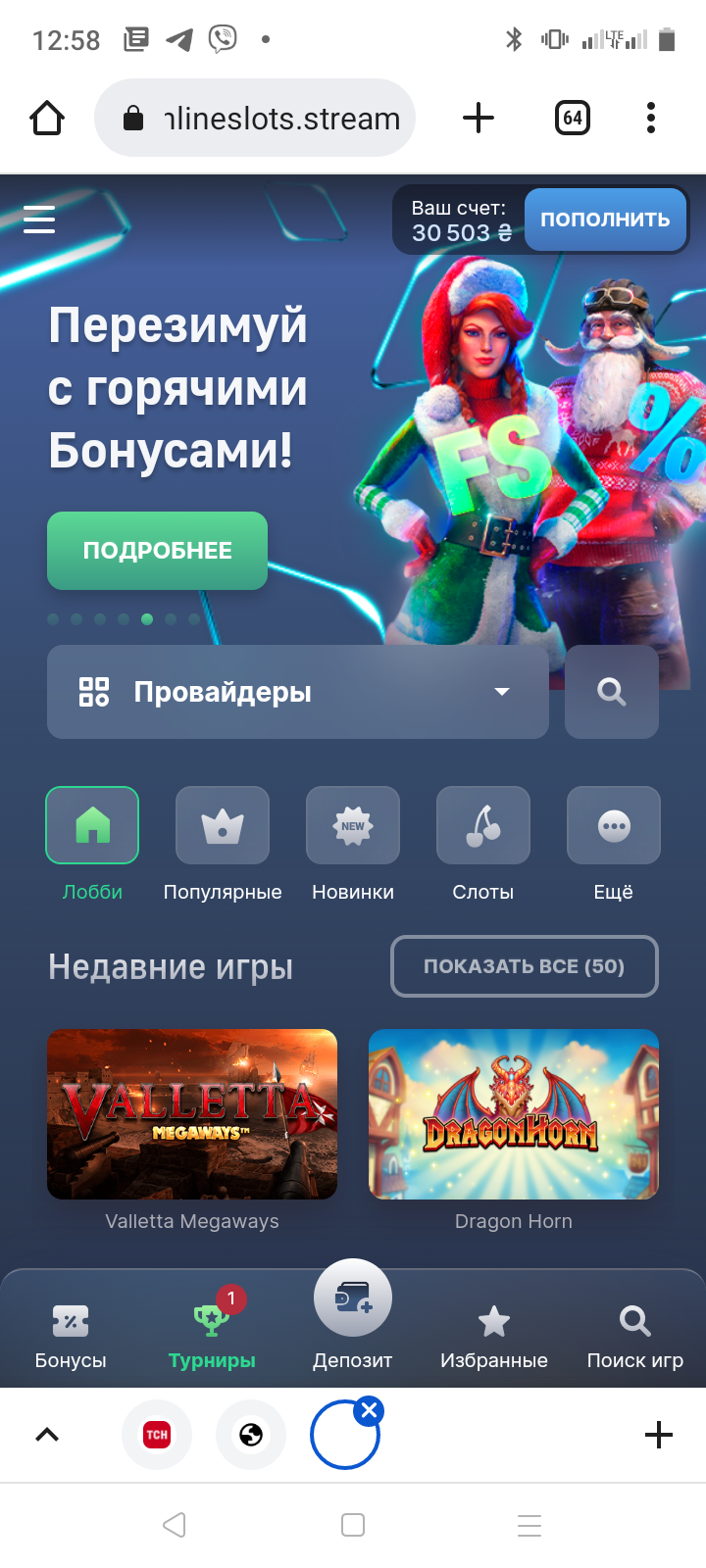Screen dimensions: 706x1568
Task: Switch to the Популярные category
Action: point(223,826)
